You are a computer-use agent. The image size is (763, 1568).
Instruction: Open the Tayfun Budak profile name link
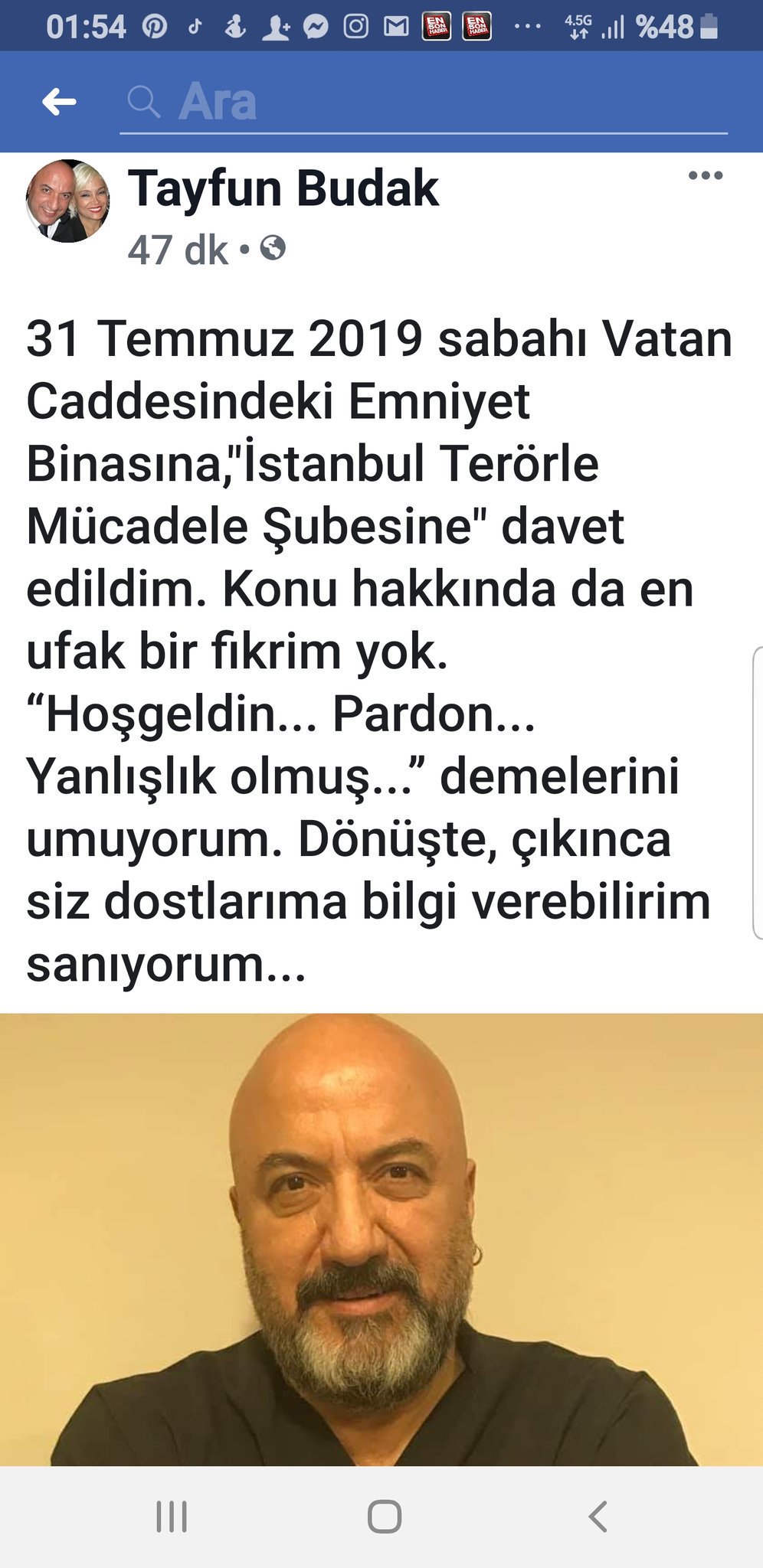click(x=283, y=188)
